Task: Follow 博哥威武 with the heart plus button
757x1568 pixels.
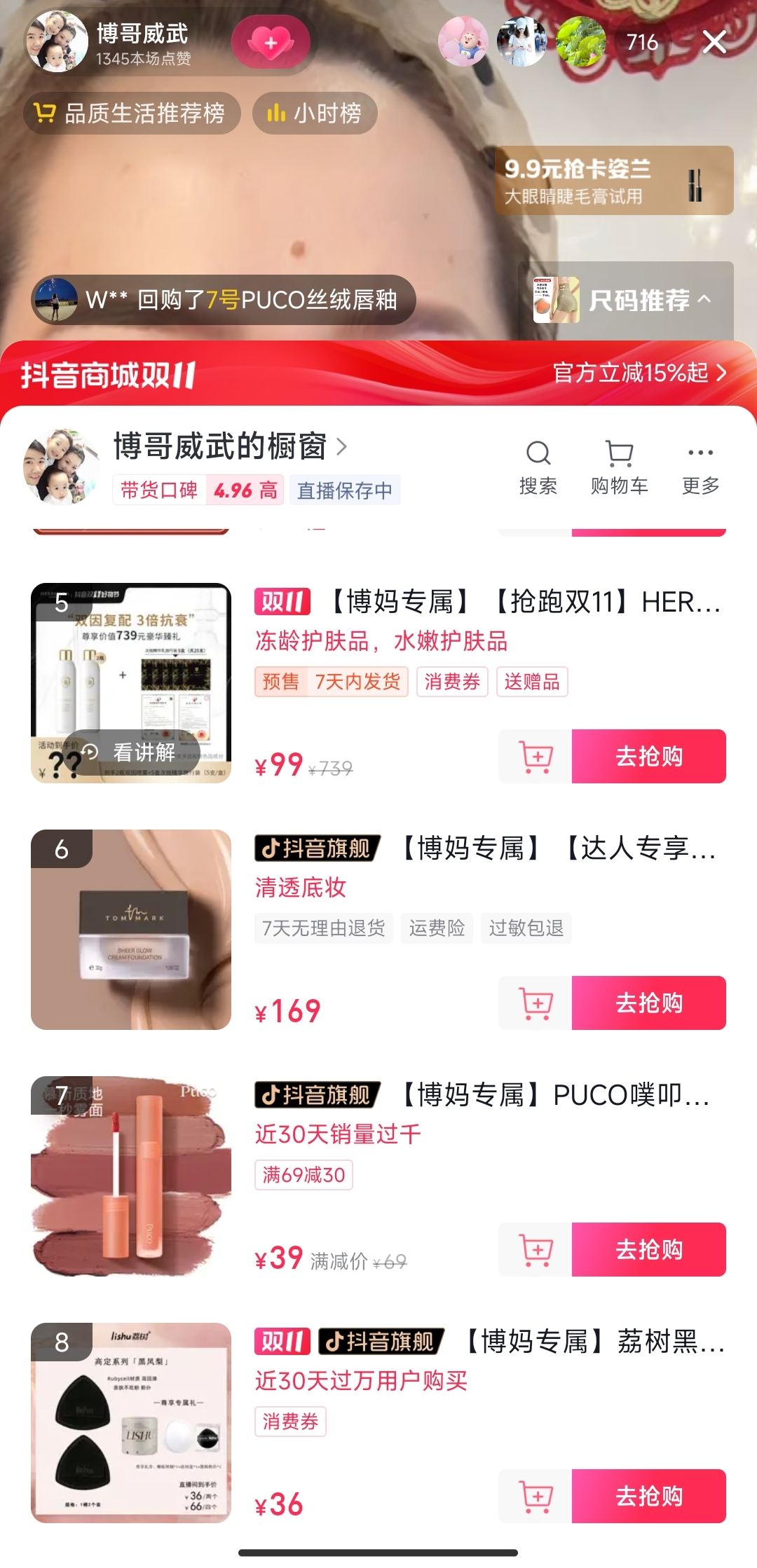Action: coord(271,42)
